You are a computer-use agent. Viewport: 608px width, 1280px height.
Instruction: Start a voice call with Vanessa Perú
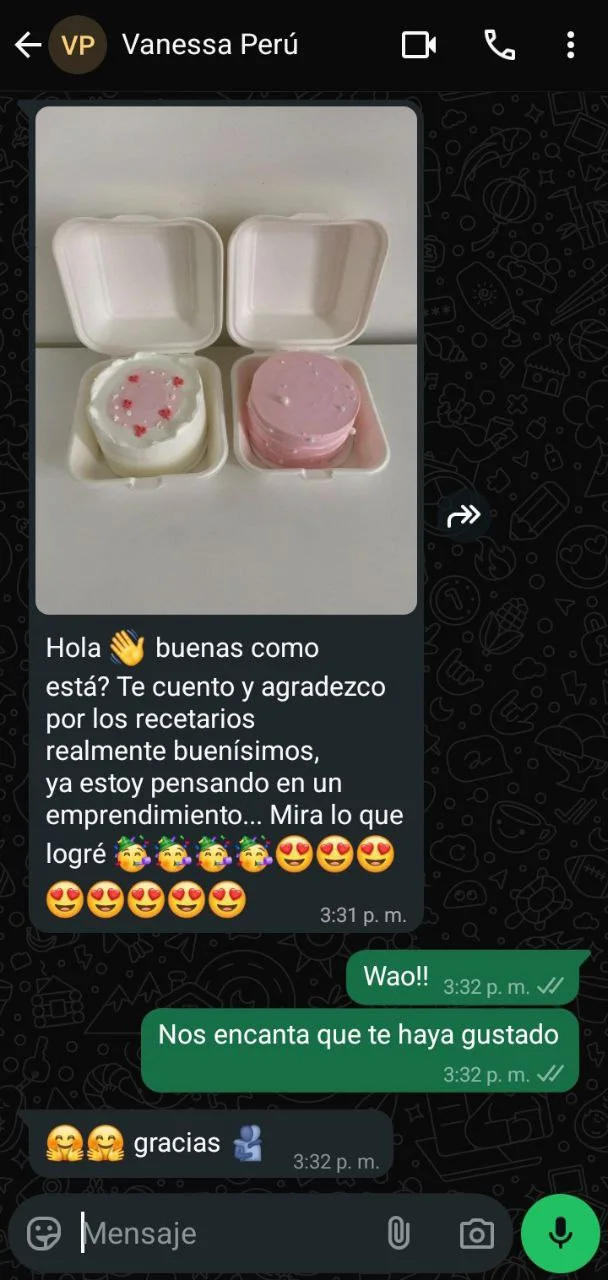pos(499,45)
